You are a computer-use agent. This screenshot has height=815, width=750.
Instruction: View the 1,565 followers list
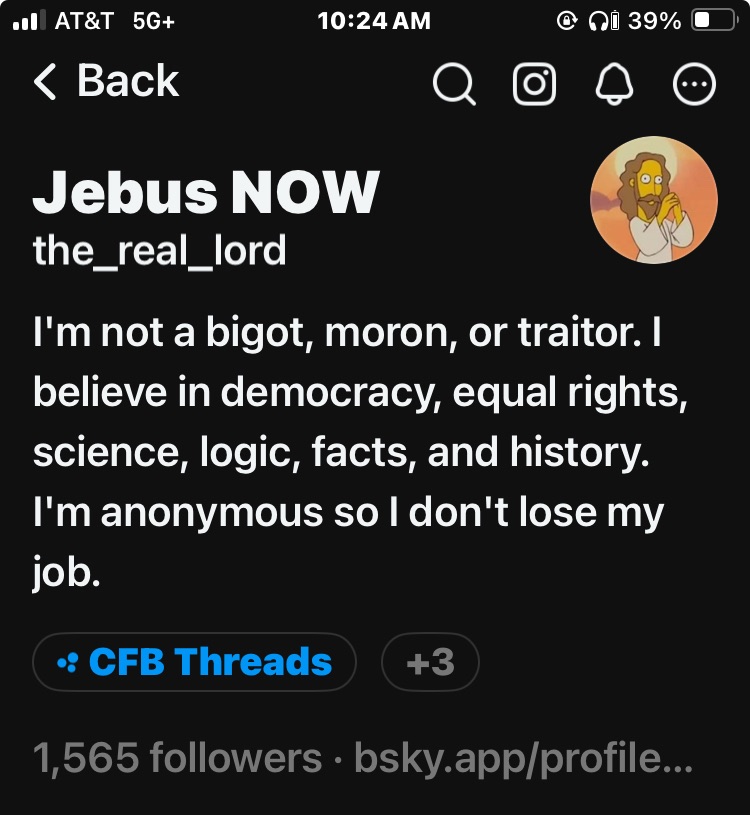tap(177, 758)
